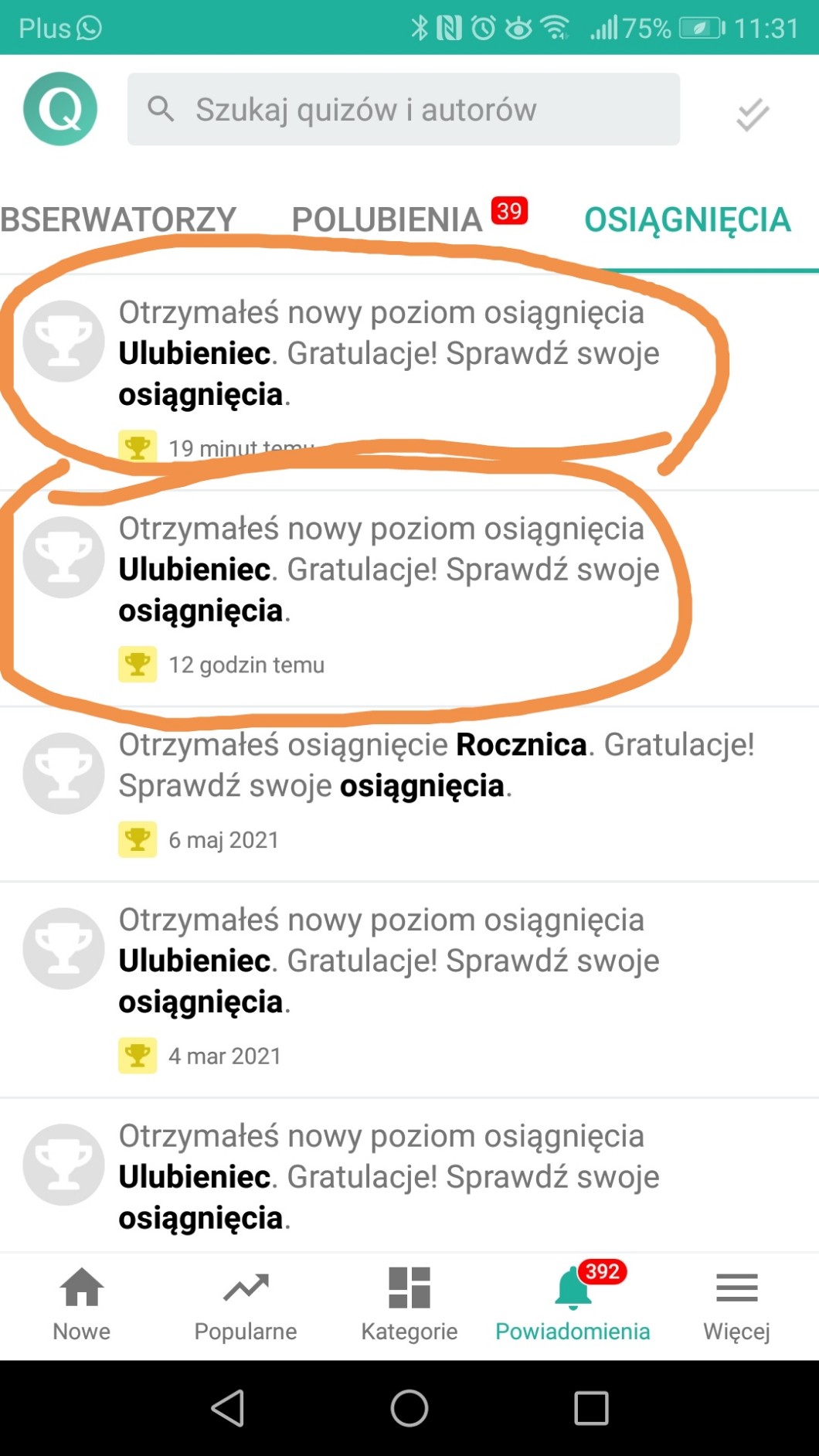
Task: Open Ulubieniec notification from 12 godzin temu
Action: click(x=389, y=570)
